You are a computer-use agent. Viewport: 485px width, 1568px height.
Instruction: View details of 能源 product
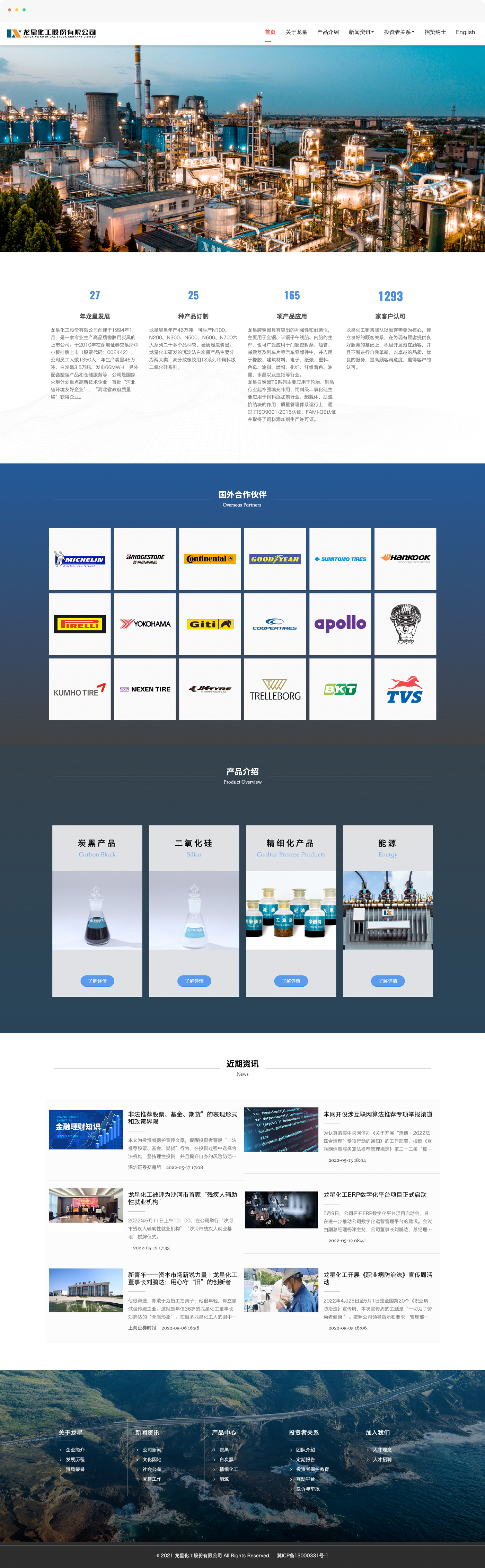388,981
